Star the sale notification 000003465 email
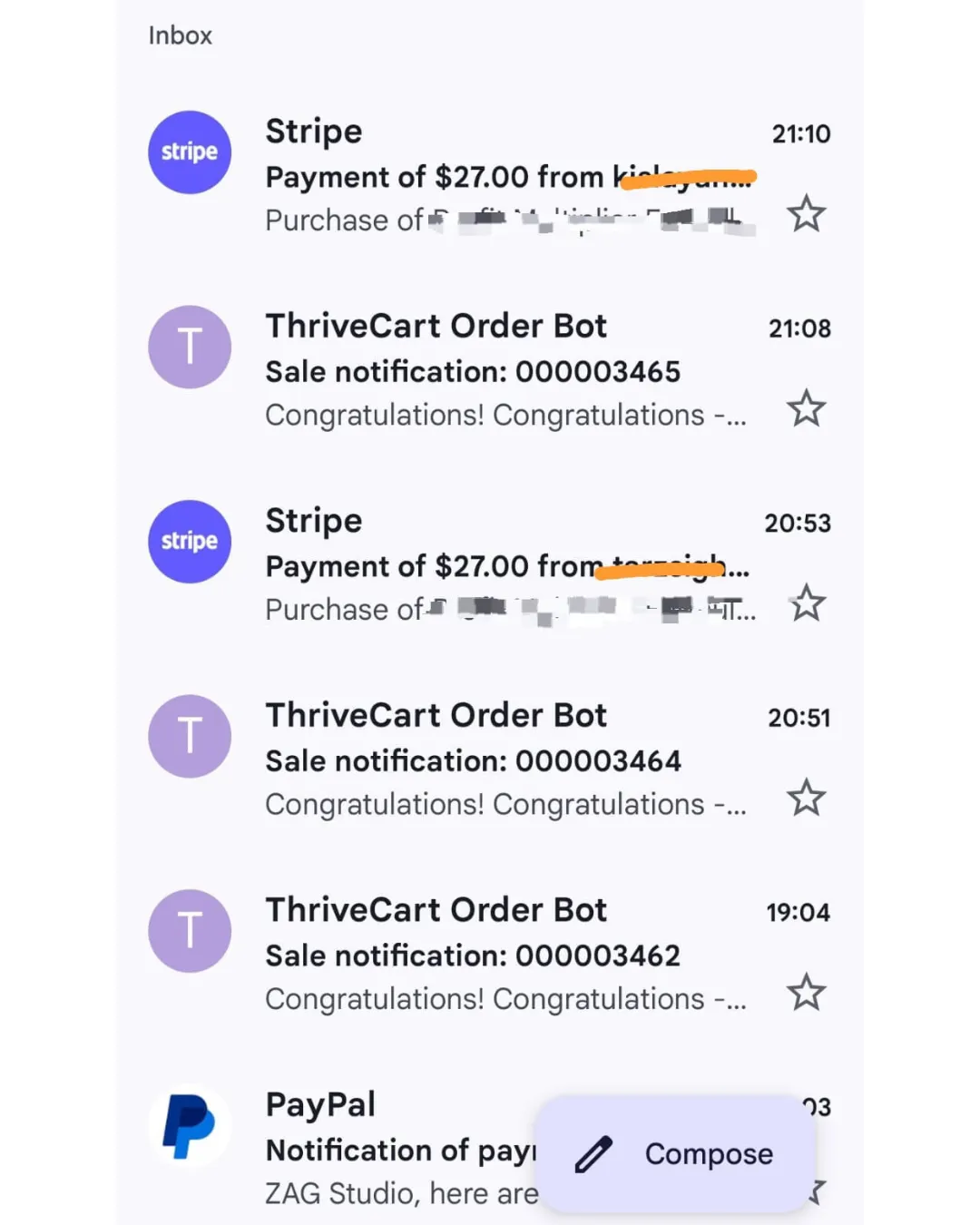The image size is (980, 1225). (x=806, y=409)
